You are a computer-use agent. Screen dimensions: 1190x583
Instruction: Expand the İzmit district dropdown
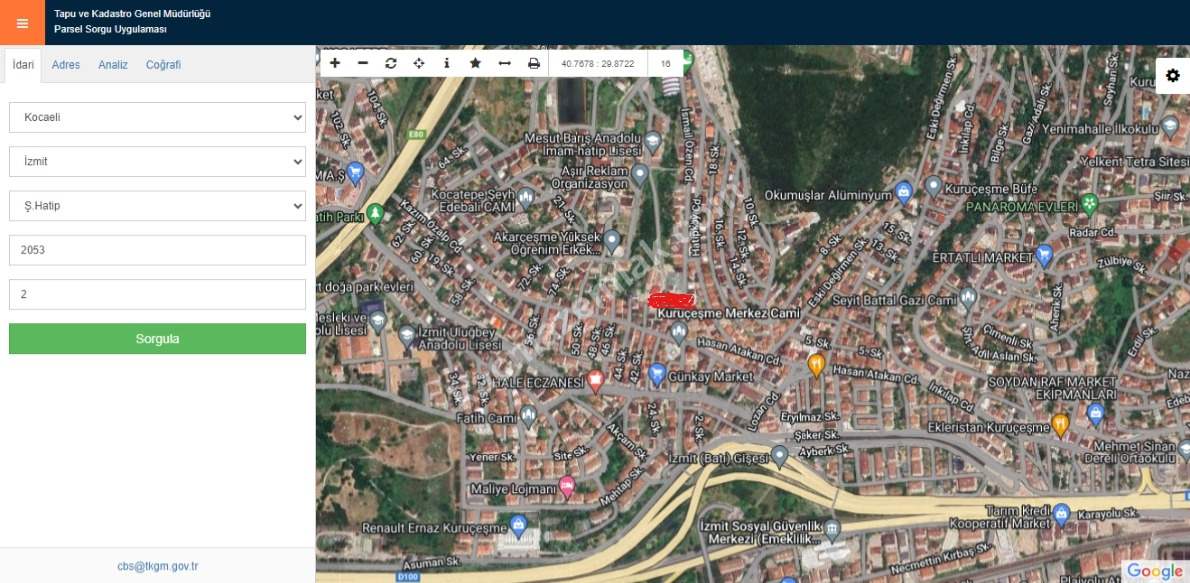pyautogui.click(x=157, y=161)
